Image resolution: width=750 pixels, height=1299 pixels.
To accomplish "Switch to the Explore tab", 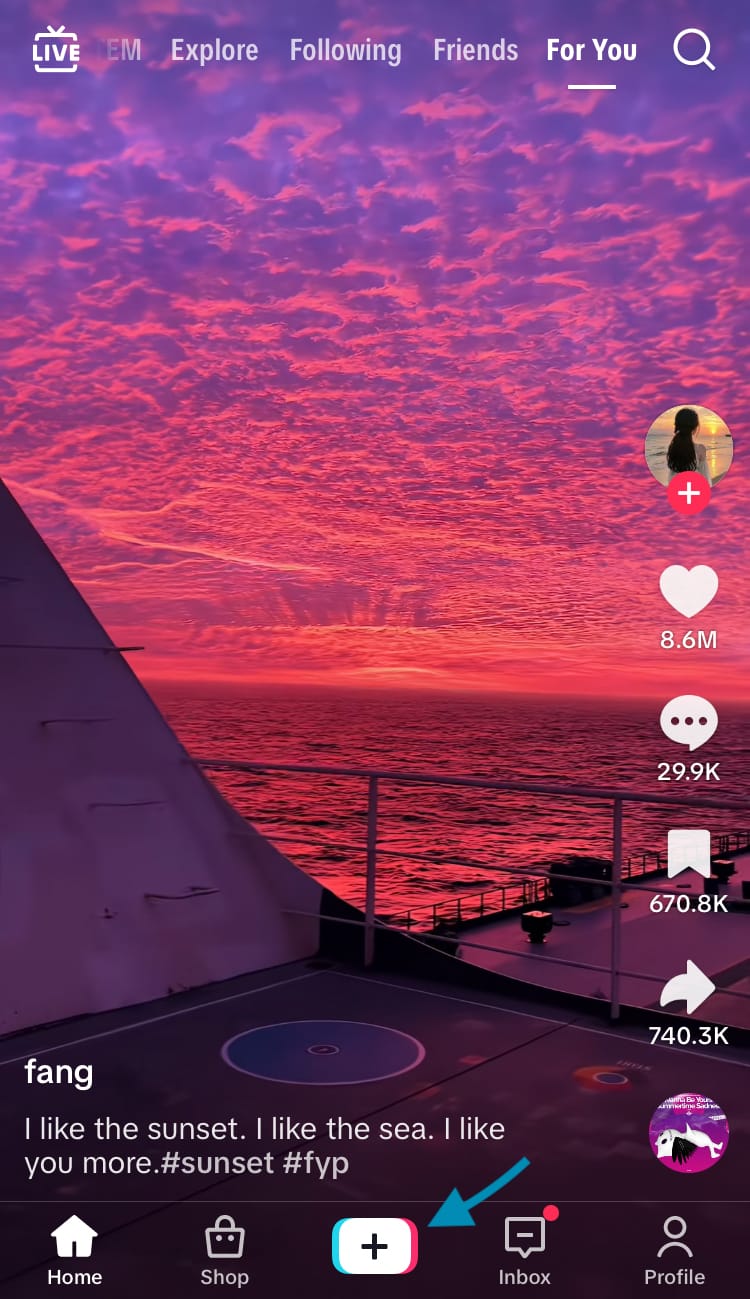I will point(214,50).
